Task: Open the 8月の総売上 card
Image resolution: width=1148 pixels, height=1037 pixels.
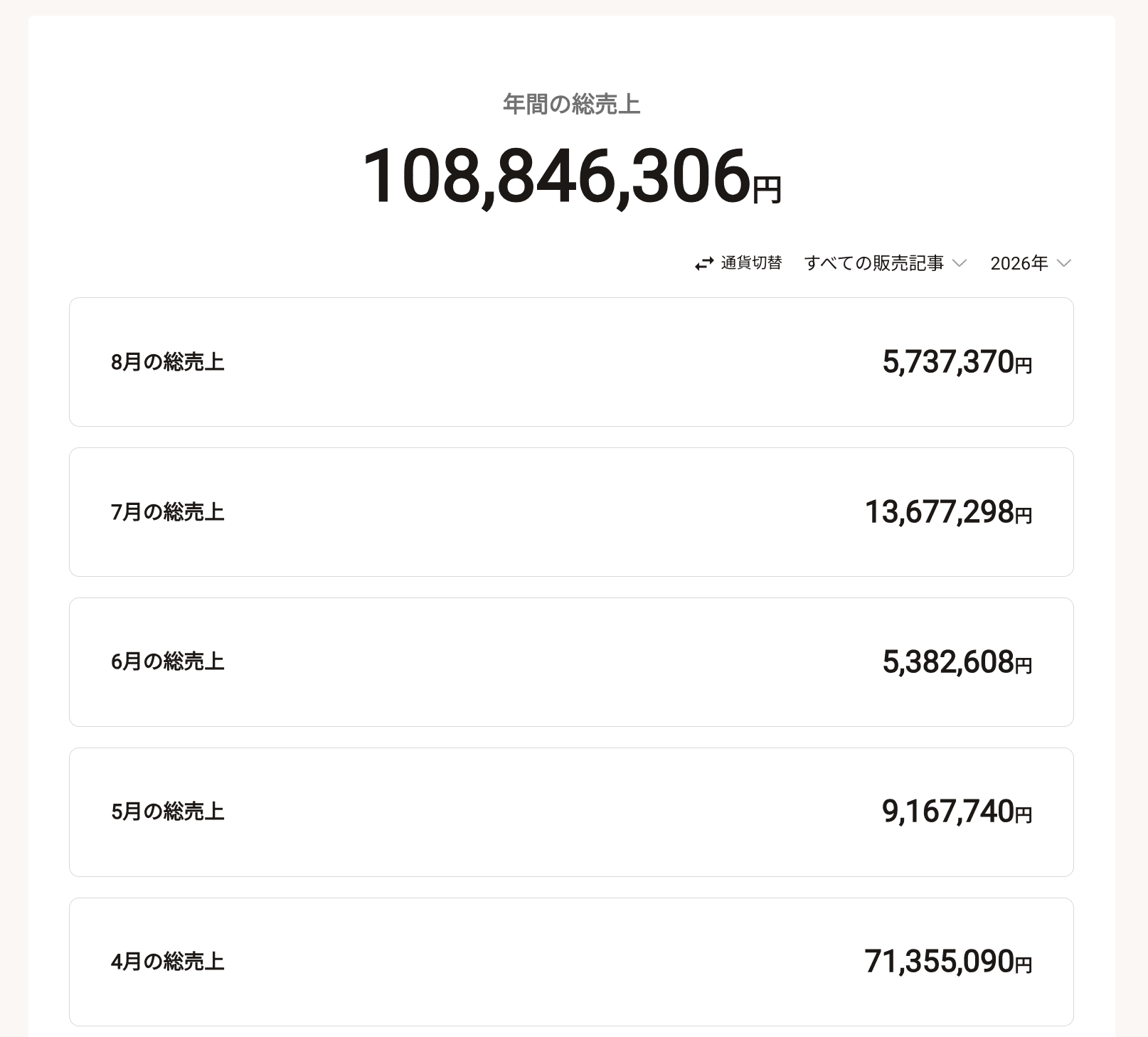Action: (x=571, y=362)
